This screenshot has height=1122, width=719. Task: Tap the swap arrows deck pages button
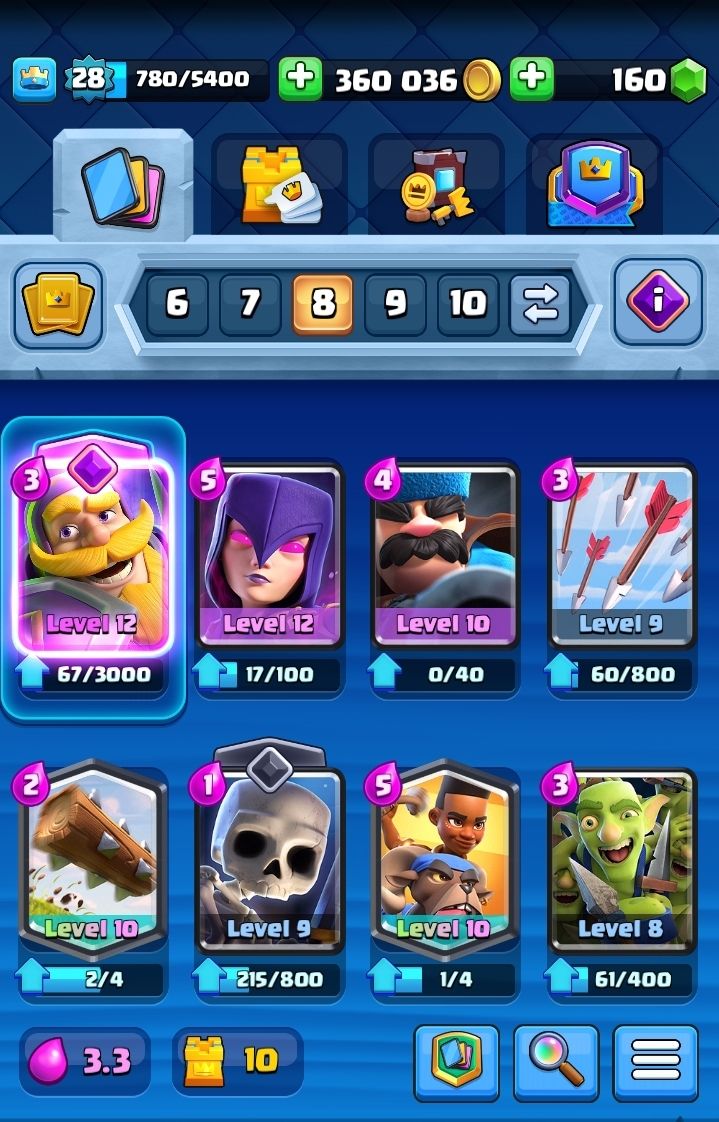pyautogui.click(x=540, y=304)
